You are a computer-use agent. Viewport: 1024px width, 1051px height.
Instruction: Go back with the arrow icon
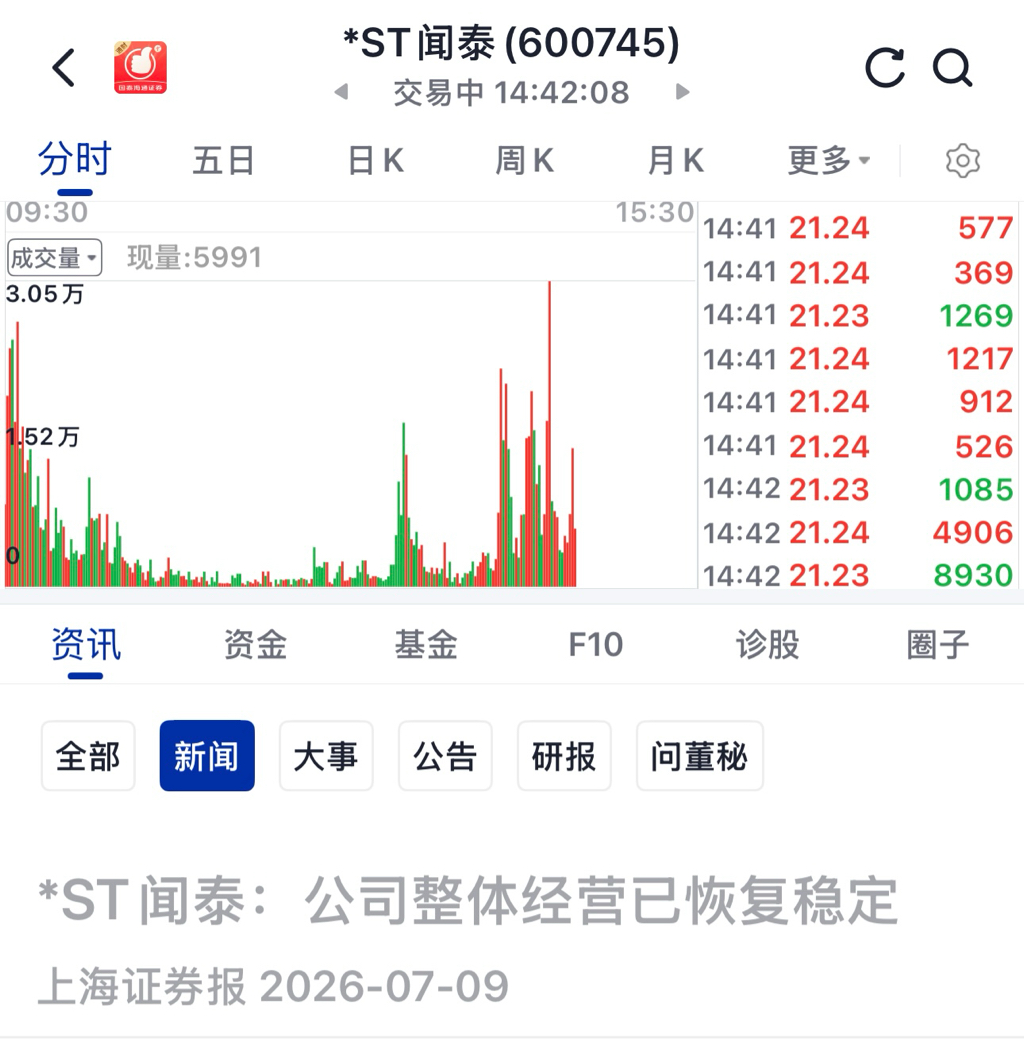coord(64,68)
